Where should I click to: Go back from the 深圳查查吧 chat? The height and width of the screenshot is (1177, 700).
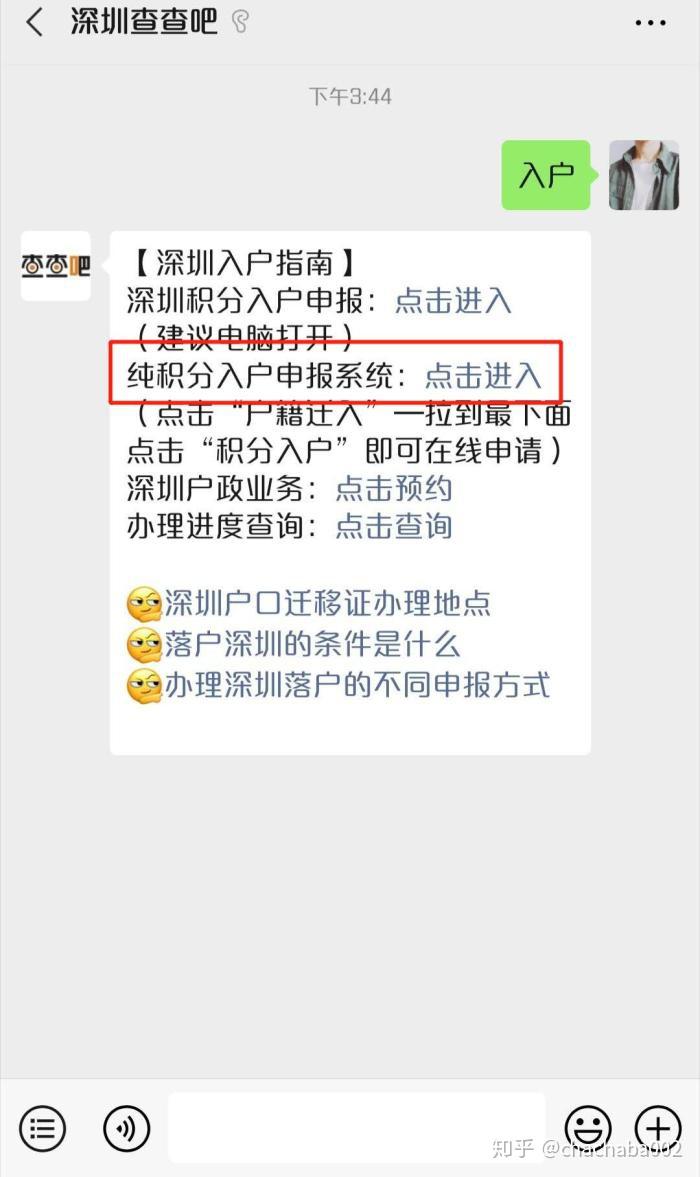(35, 22)
